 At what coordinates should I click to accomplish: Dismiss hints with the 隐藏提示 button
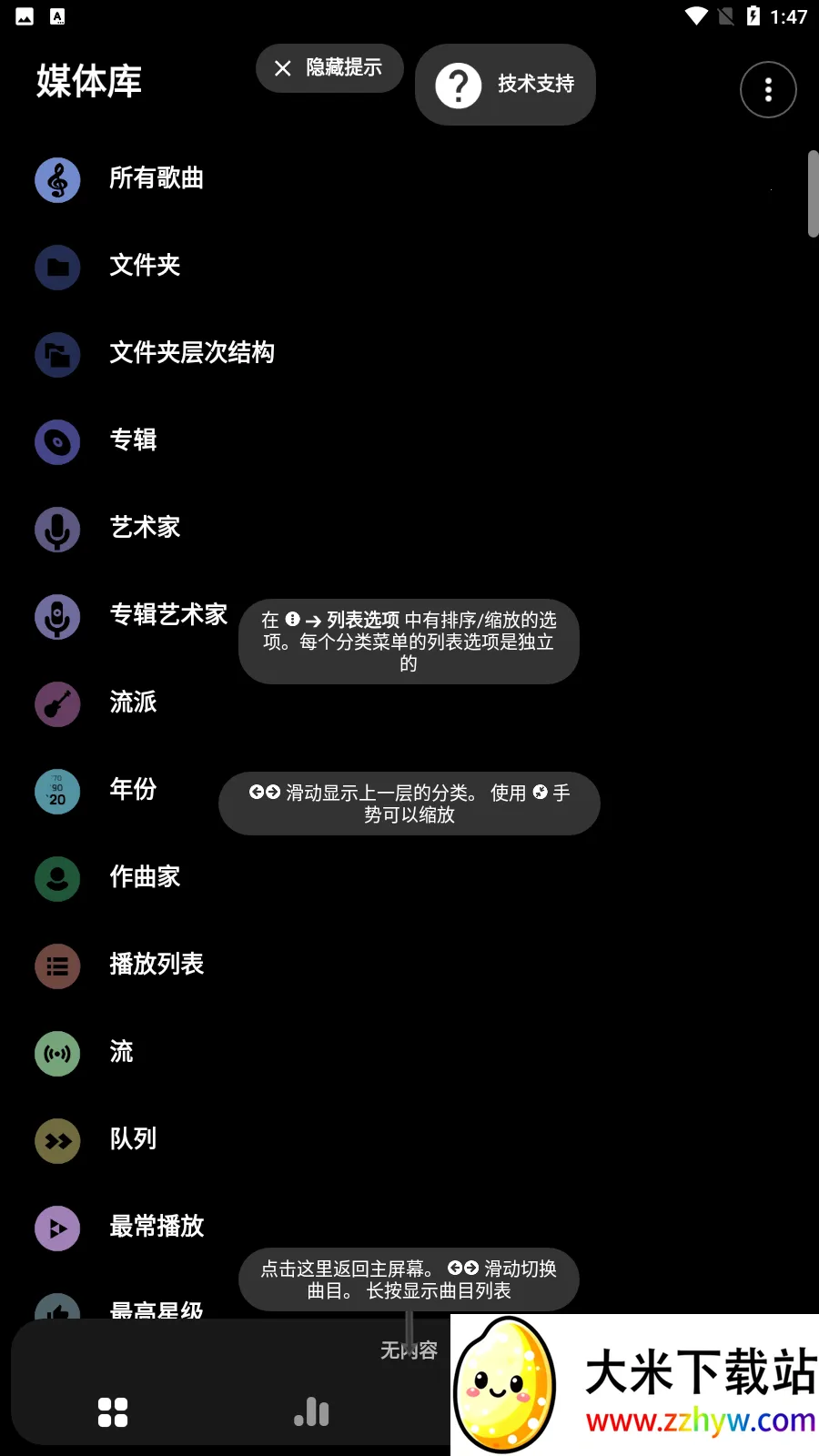coord(329,68)
